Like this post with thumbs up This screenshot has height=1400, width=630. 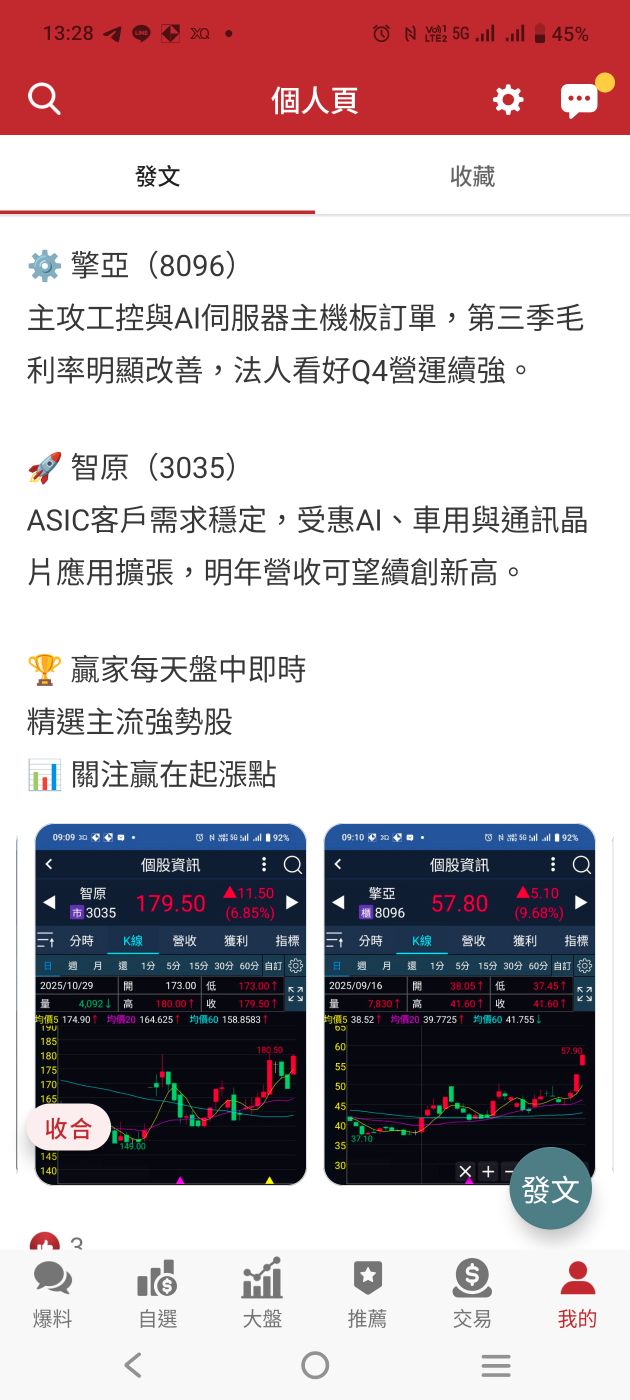45,1243
